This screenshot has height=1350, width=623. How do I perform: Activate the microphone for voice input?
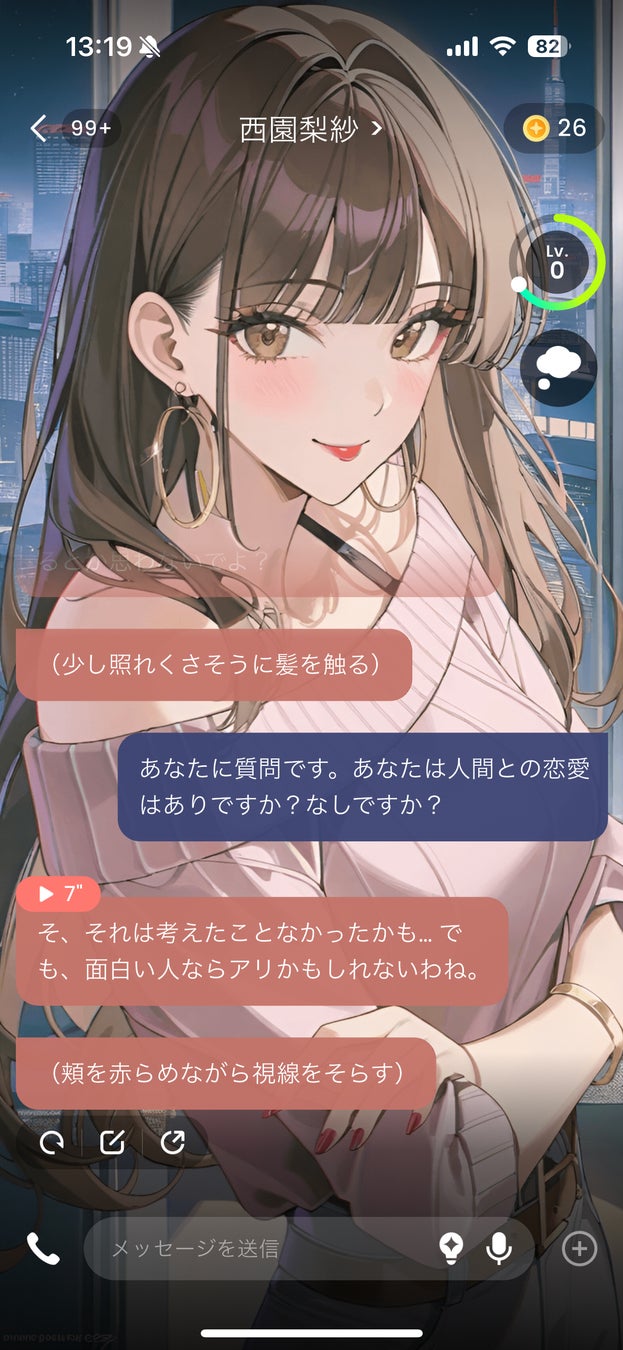pos(499,1248)
